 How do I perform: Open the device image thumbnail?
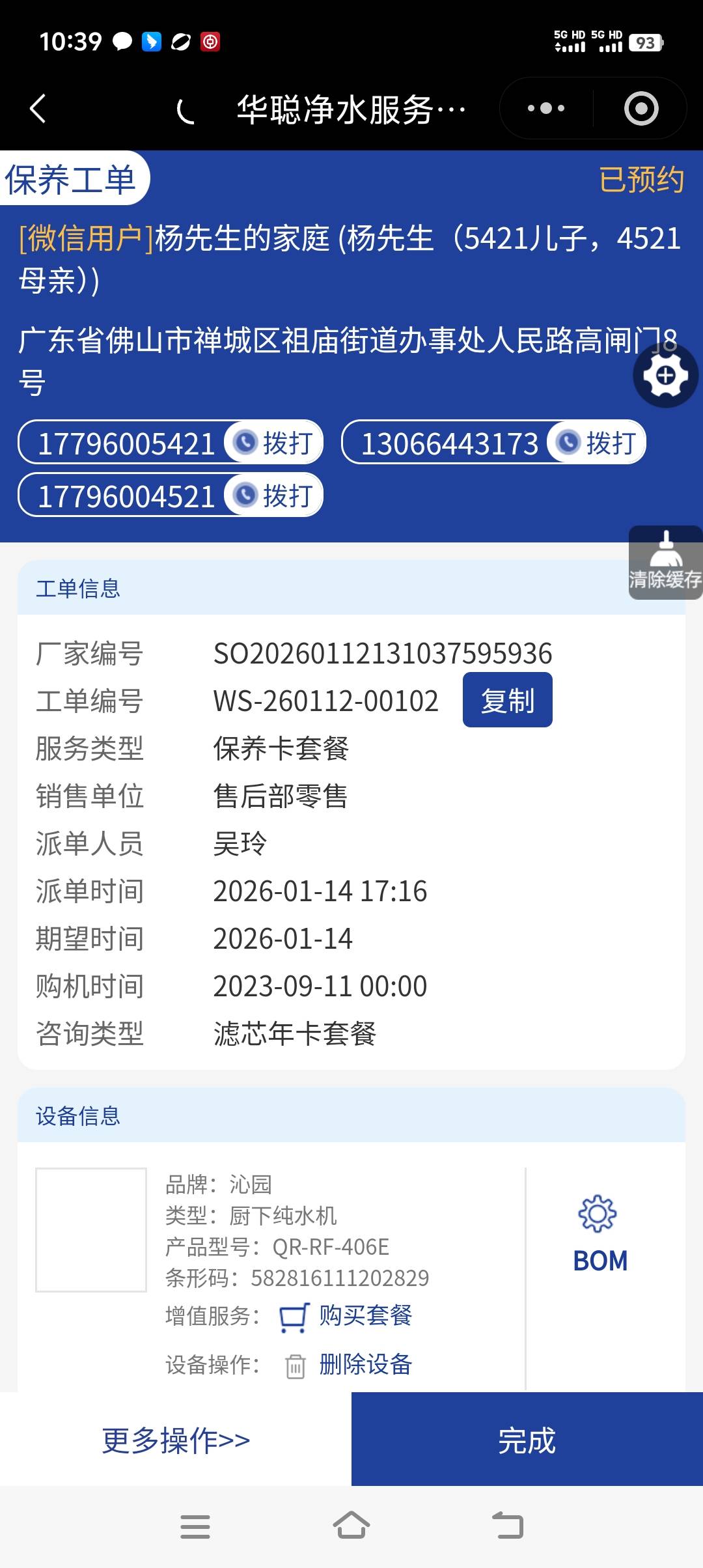click(x=91, y=1229)
